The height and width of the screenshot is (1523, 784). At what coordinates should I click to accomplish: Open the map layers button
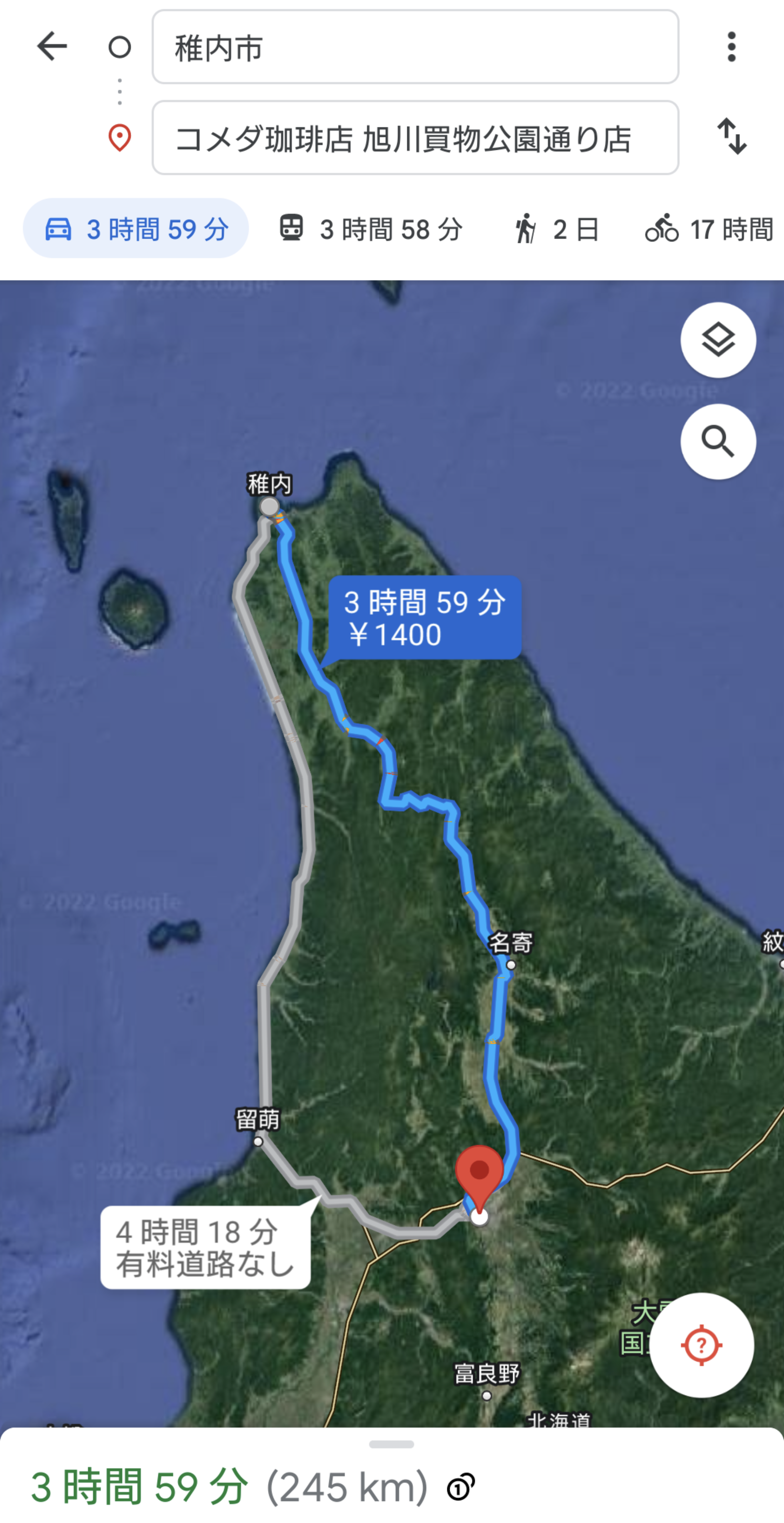(x=718, y=340)
